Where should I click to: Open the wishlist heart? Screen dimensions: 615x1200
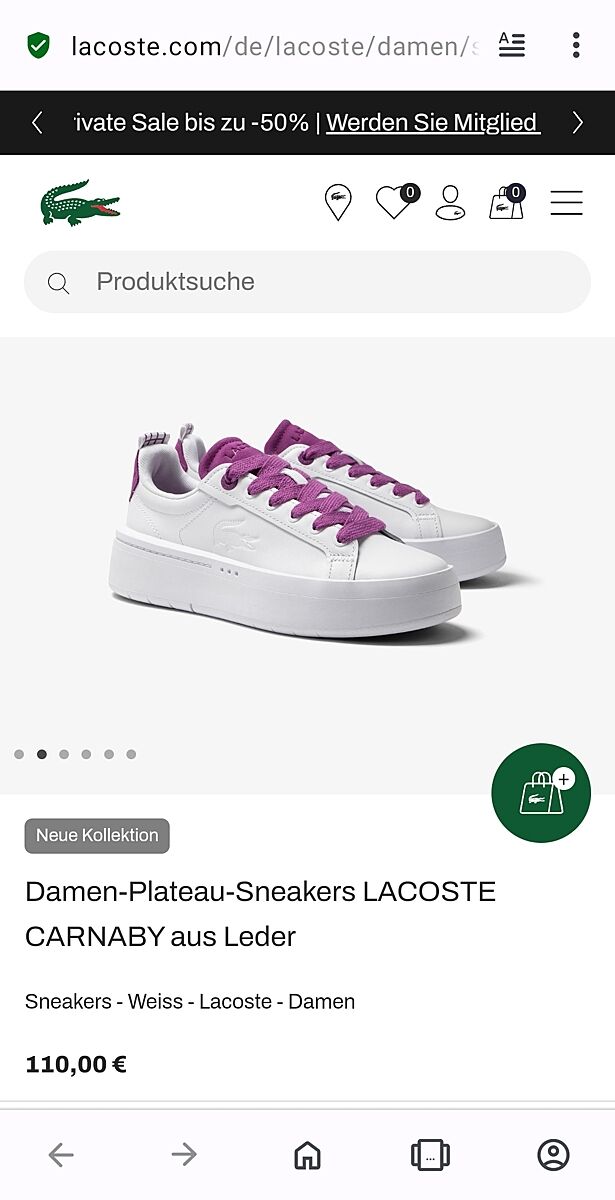394,202
